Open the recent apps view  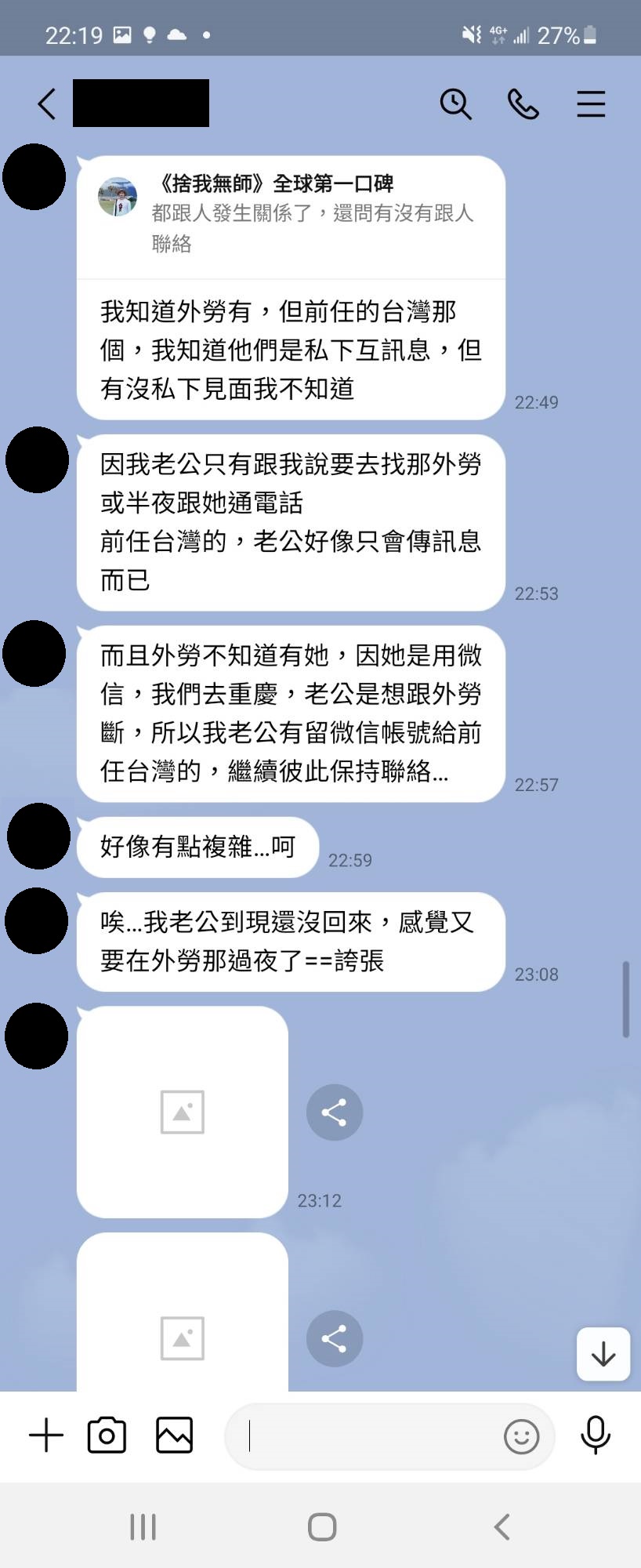(x=143, y=1526)
